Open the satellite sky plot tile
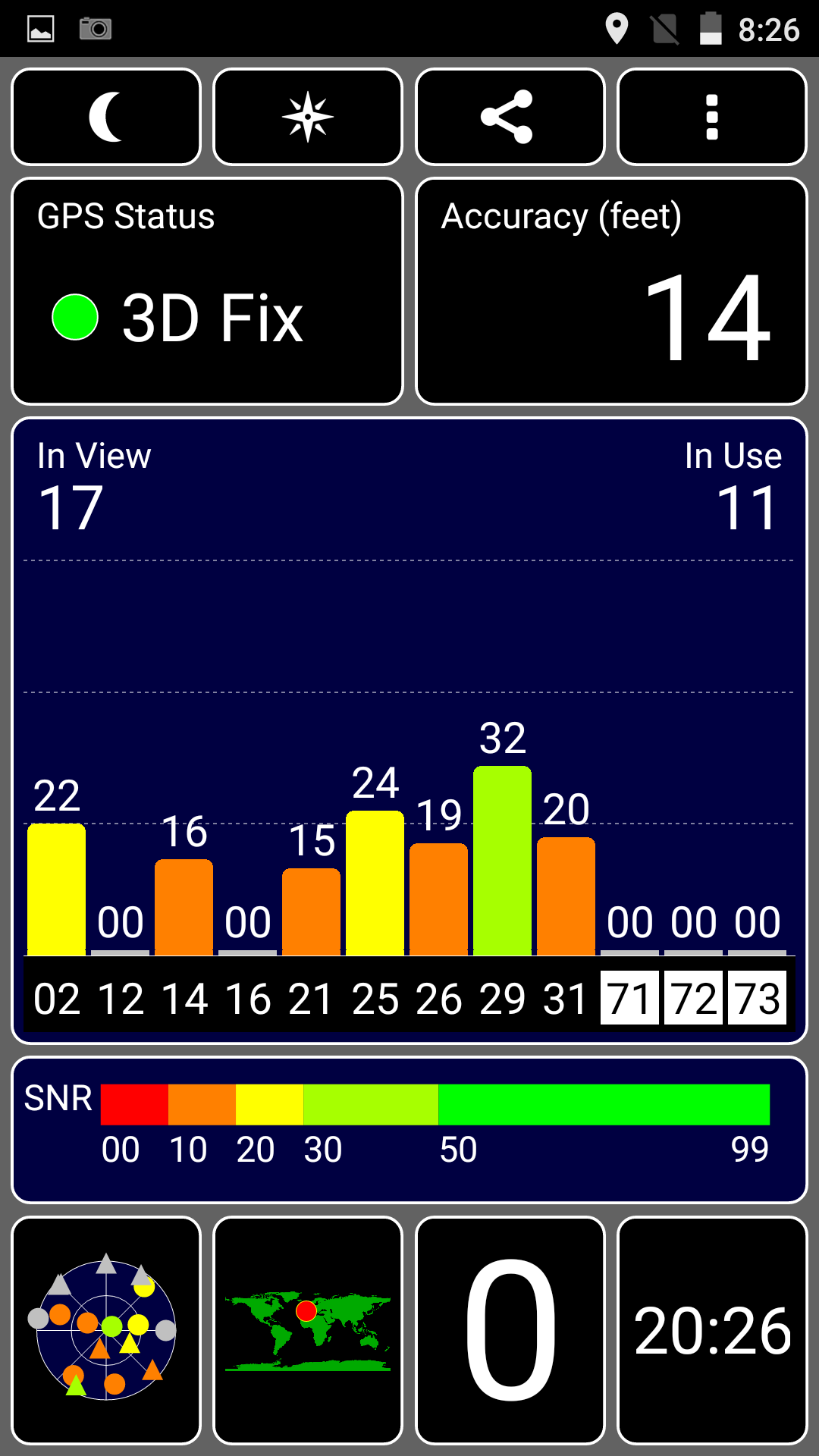Image resolution: width=819 pixels, height=1456 pixels. point(106,1330)
